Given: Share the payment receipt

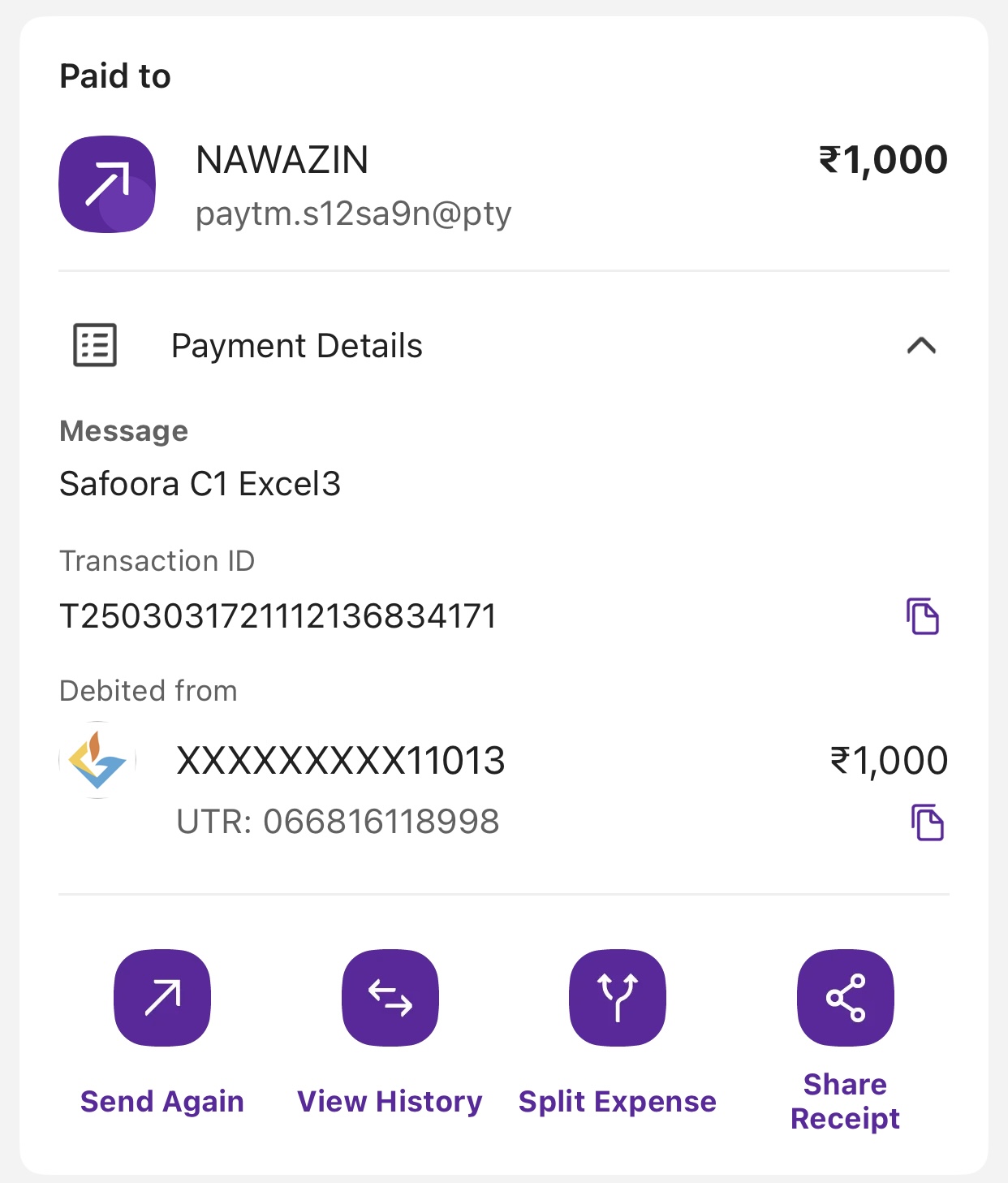Looking at the screenshot, I should (x=845, y=998).
